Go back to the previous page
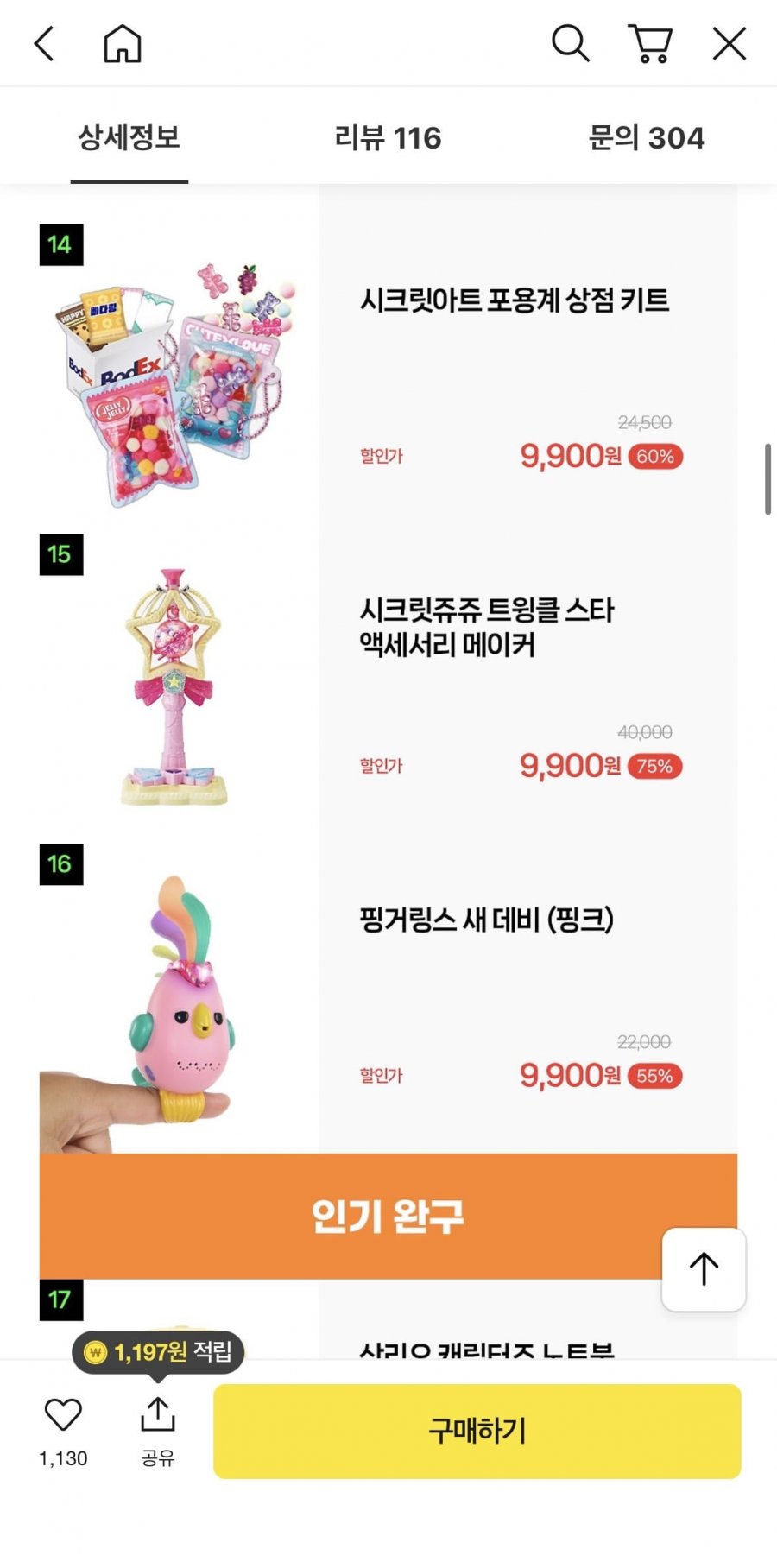 coord(44,43)
